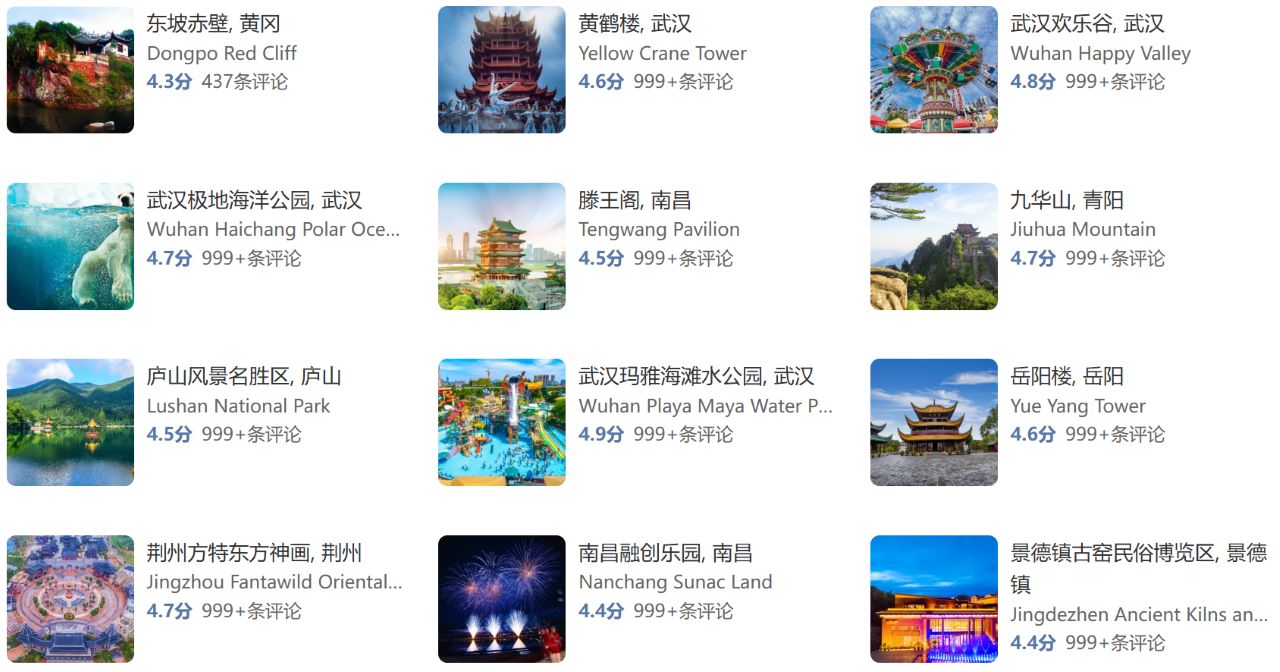This screenshot has width=1280, height=672.
Task: Open the Tengwang Pavilion attraction
Action: click(634, 201)
